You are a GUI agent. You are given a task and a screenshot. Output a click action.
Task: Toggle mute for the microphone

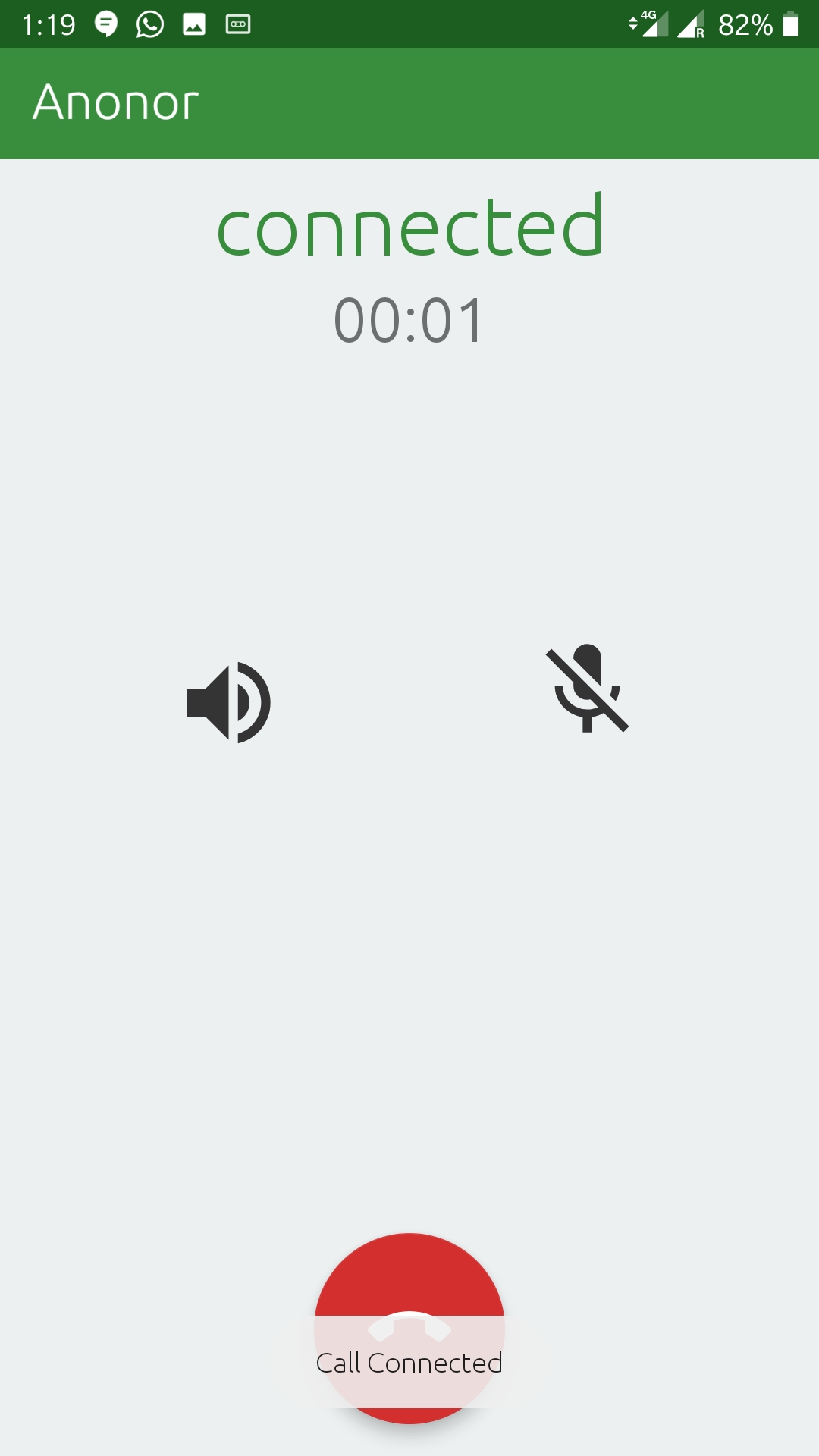pyautogui.click(x=588, y=690)
